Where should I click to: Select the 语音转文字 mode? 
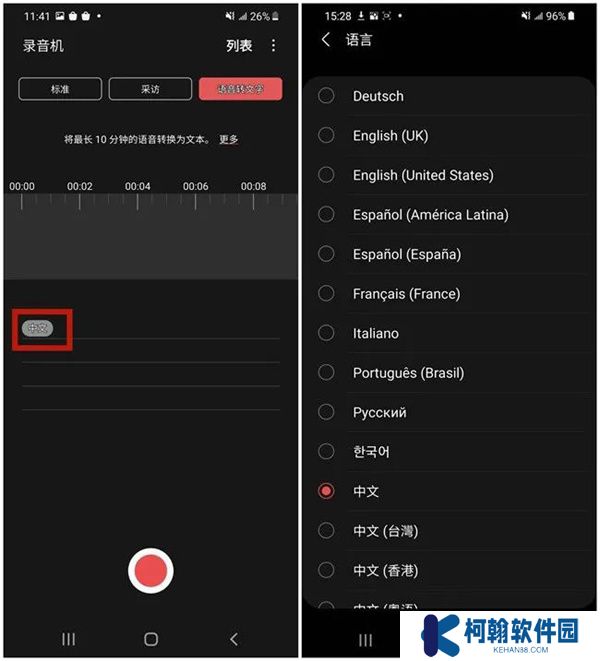point(240,89)
